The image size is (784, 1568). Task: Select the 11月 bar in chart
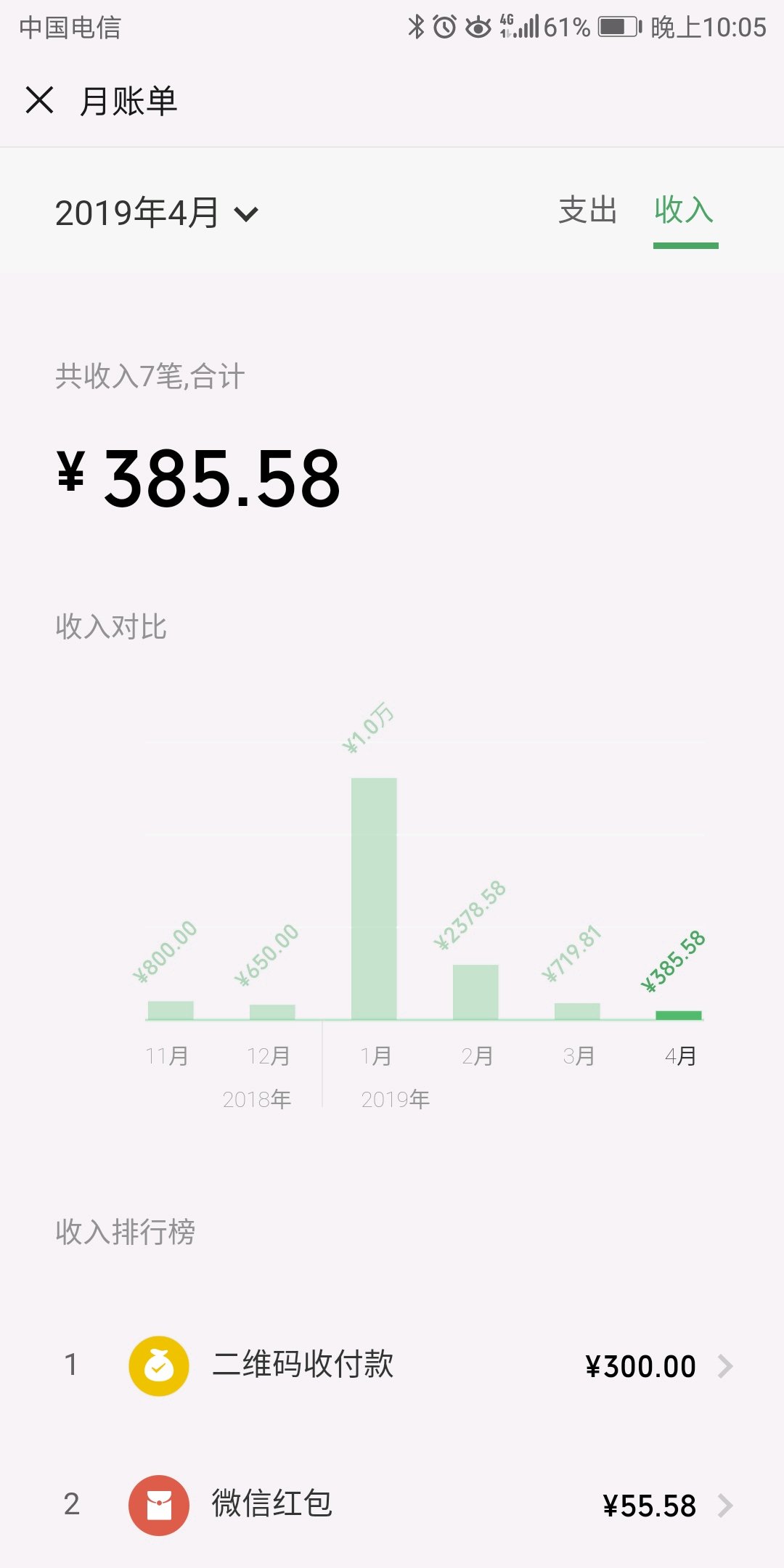point(171,1010)
